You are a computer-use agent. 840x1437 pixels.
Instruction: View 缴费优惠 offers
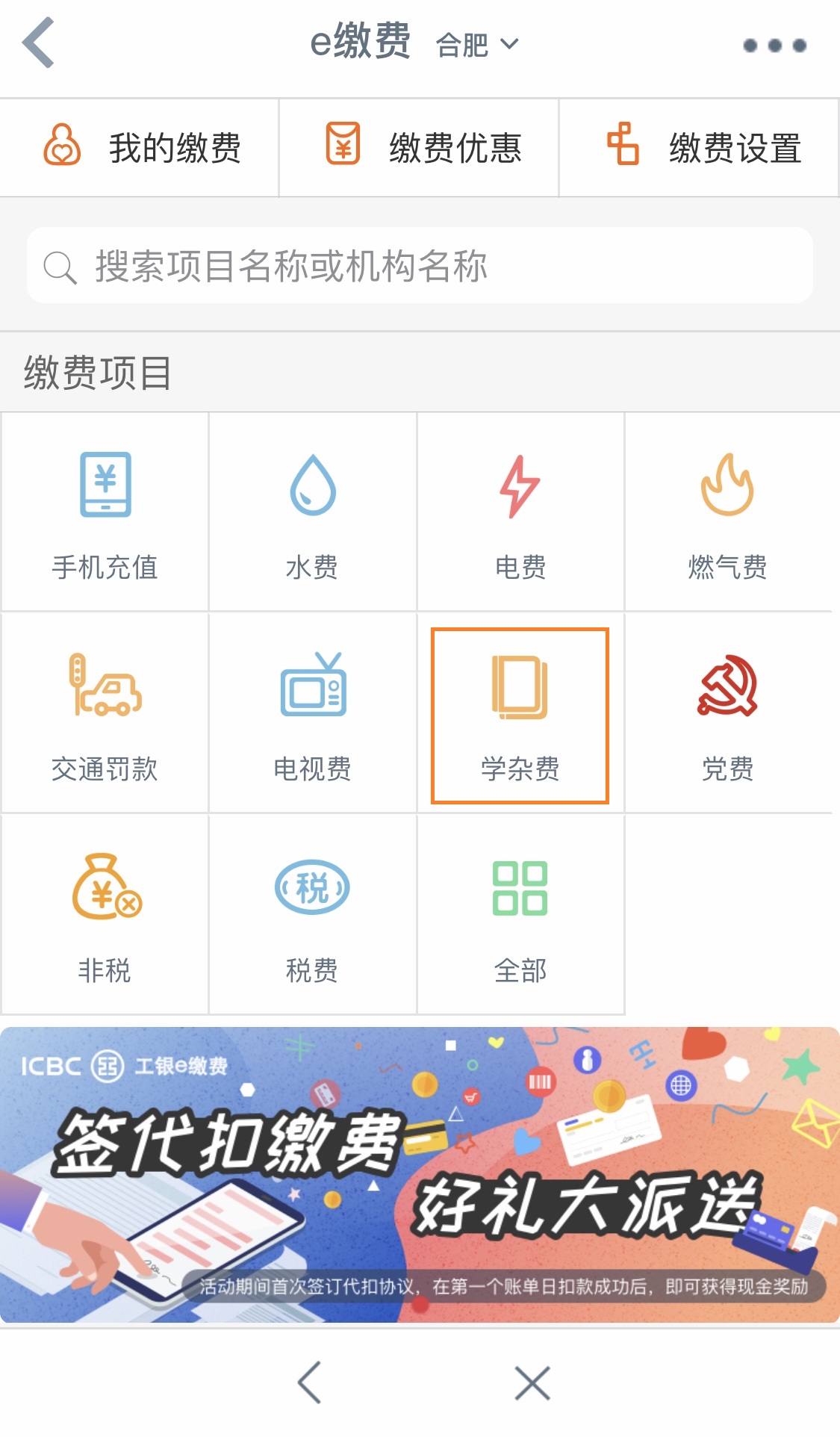point(420,147)
